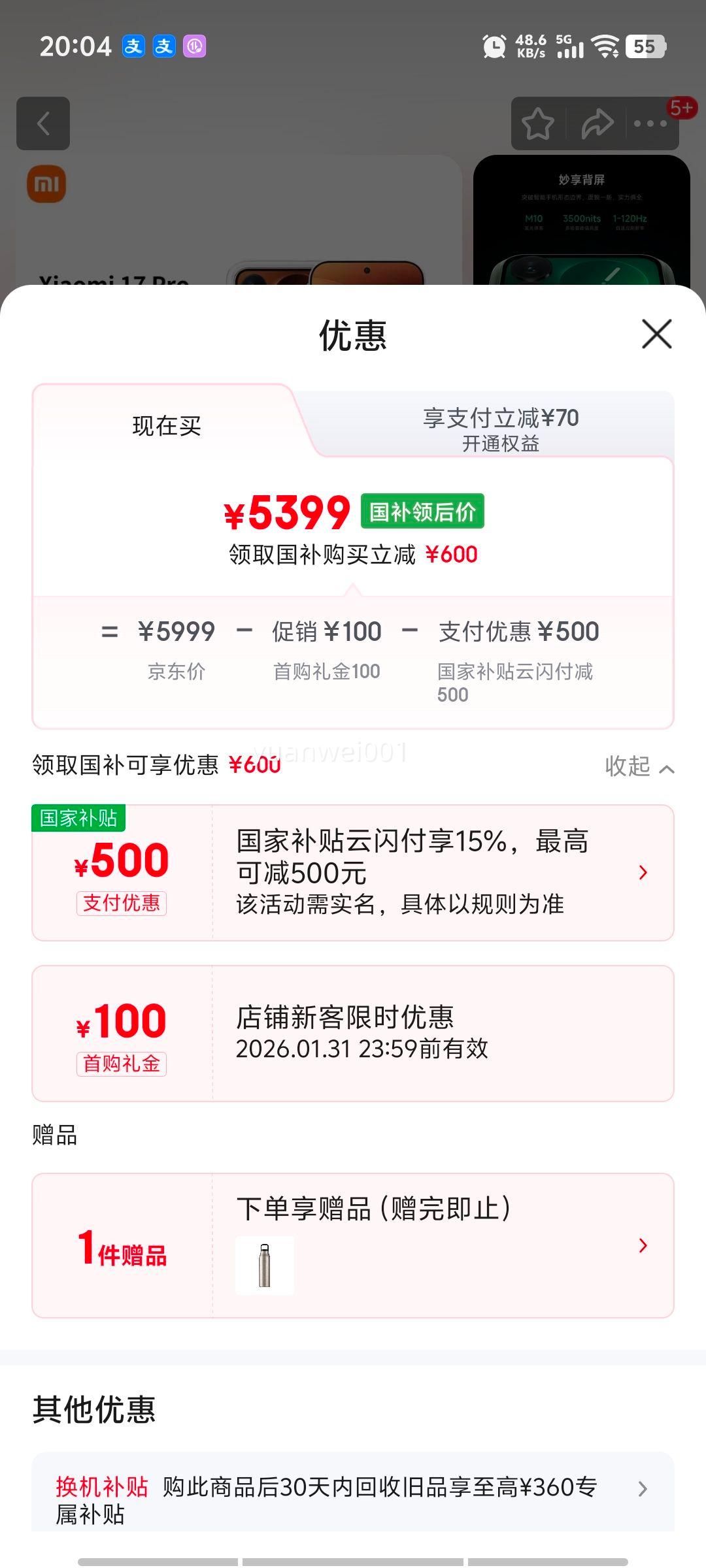Tap the more options icon with 5+ badge
The image size is (706, 1568).
coord(652,124)
